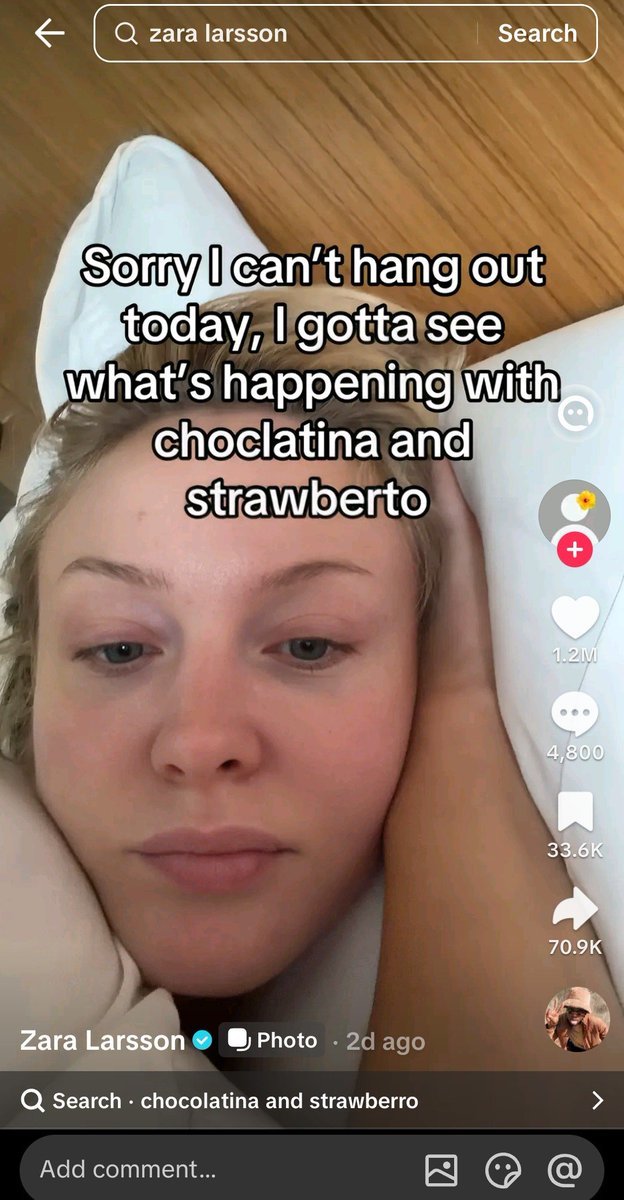Open the Zara Larsson username link

(103, 1041)
